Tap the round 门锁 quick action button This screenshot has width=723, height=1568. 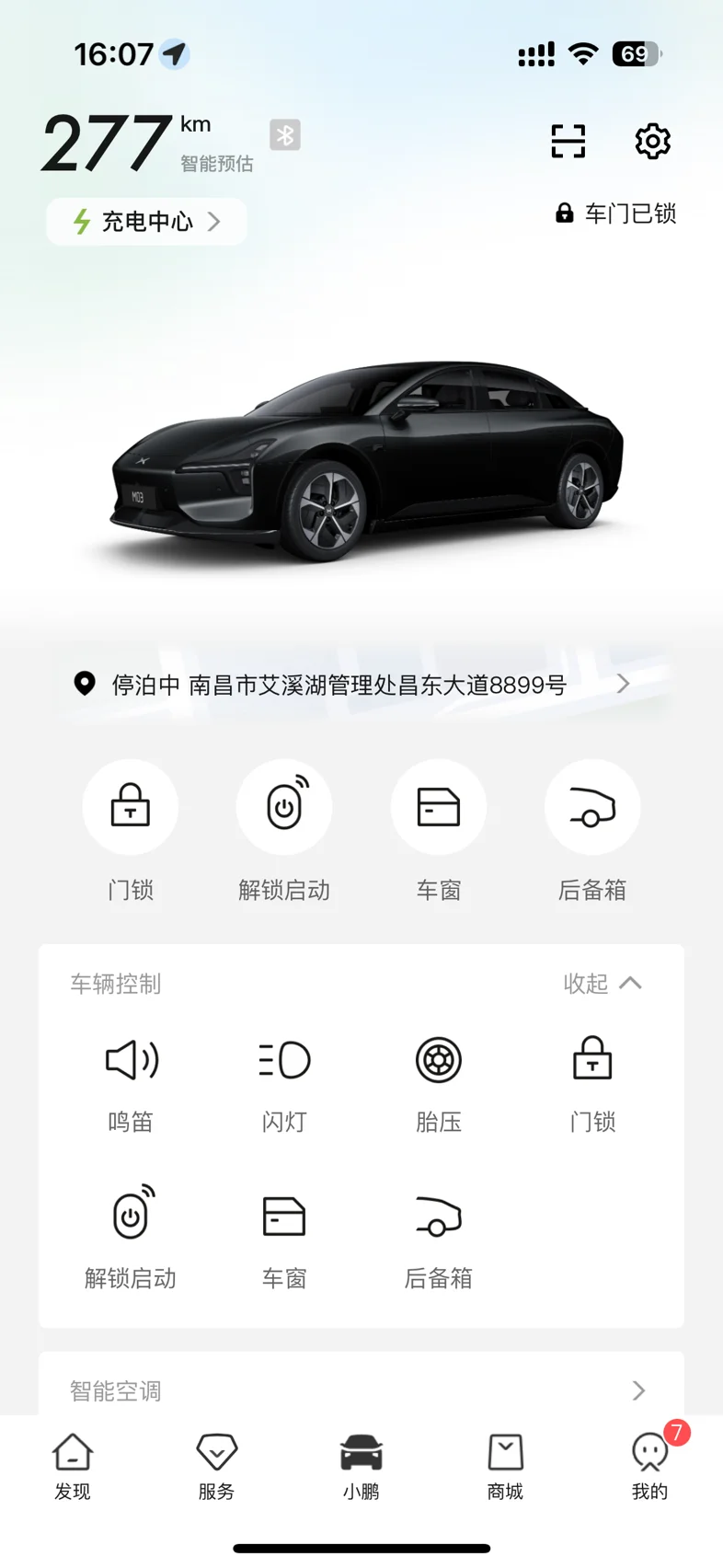(131, 807)
